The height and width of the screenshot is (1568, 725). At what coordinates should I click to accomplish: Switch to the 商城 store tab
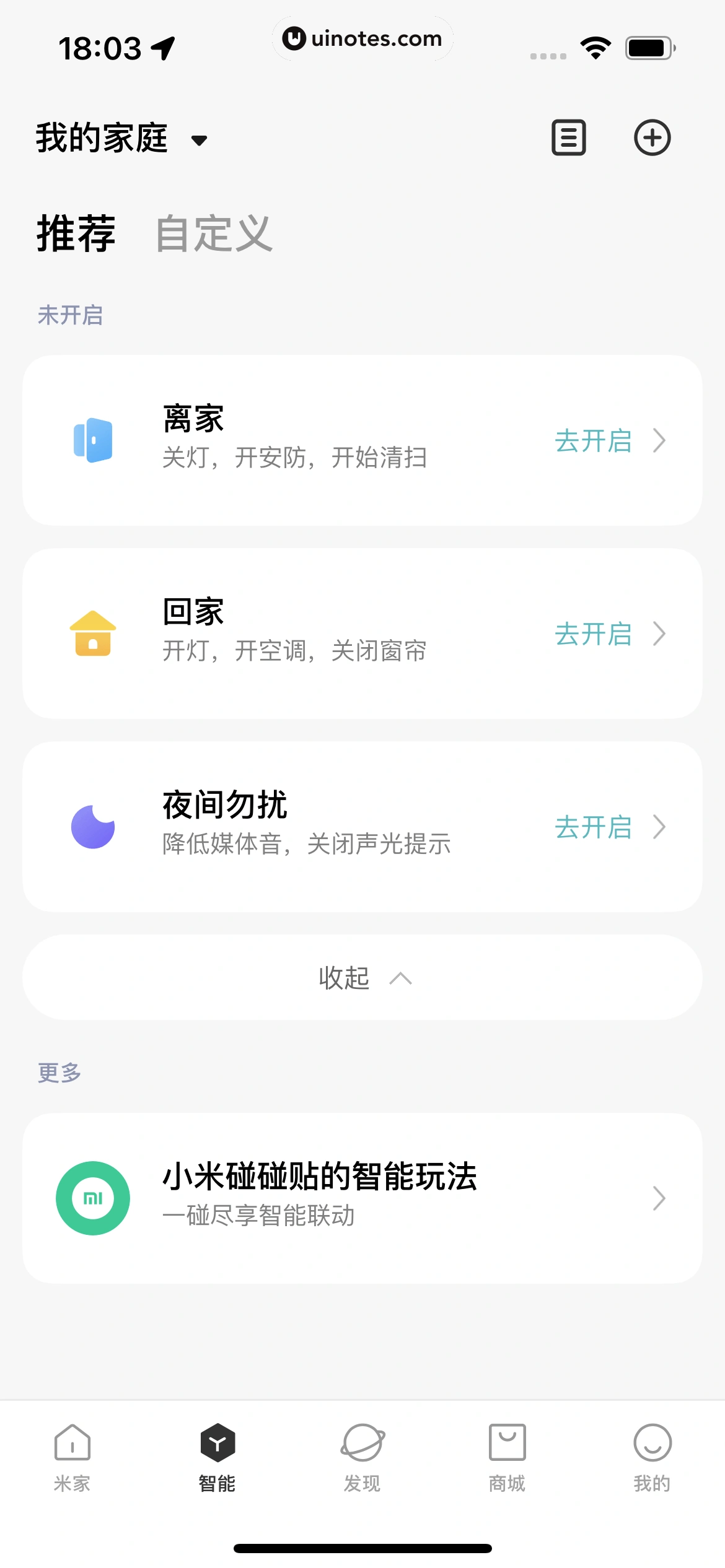[507, 1457]
